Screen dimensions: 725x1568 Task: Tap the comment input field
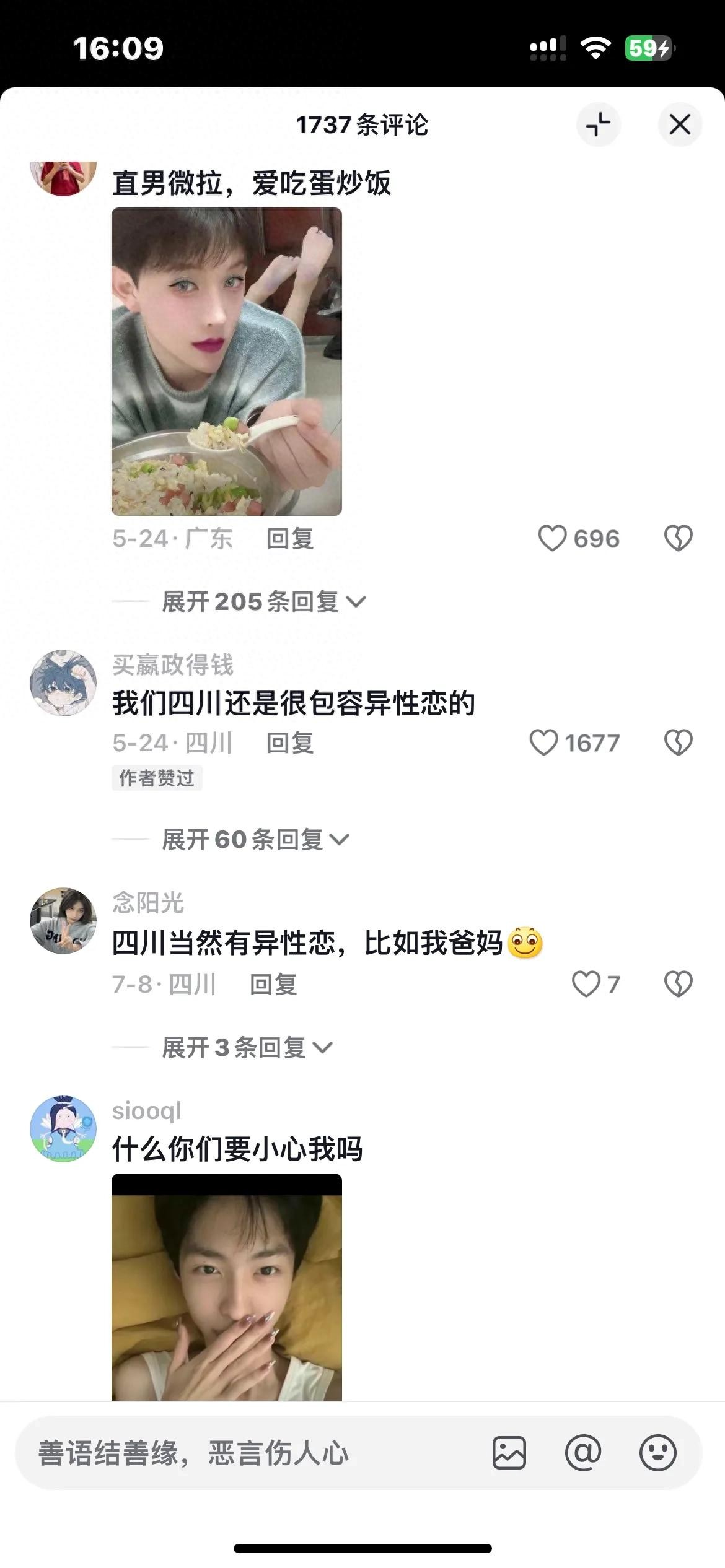(248, 1453)
